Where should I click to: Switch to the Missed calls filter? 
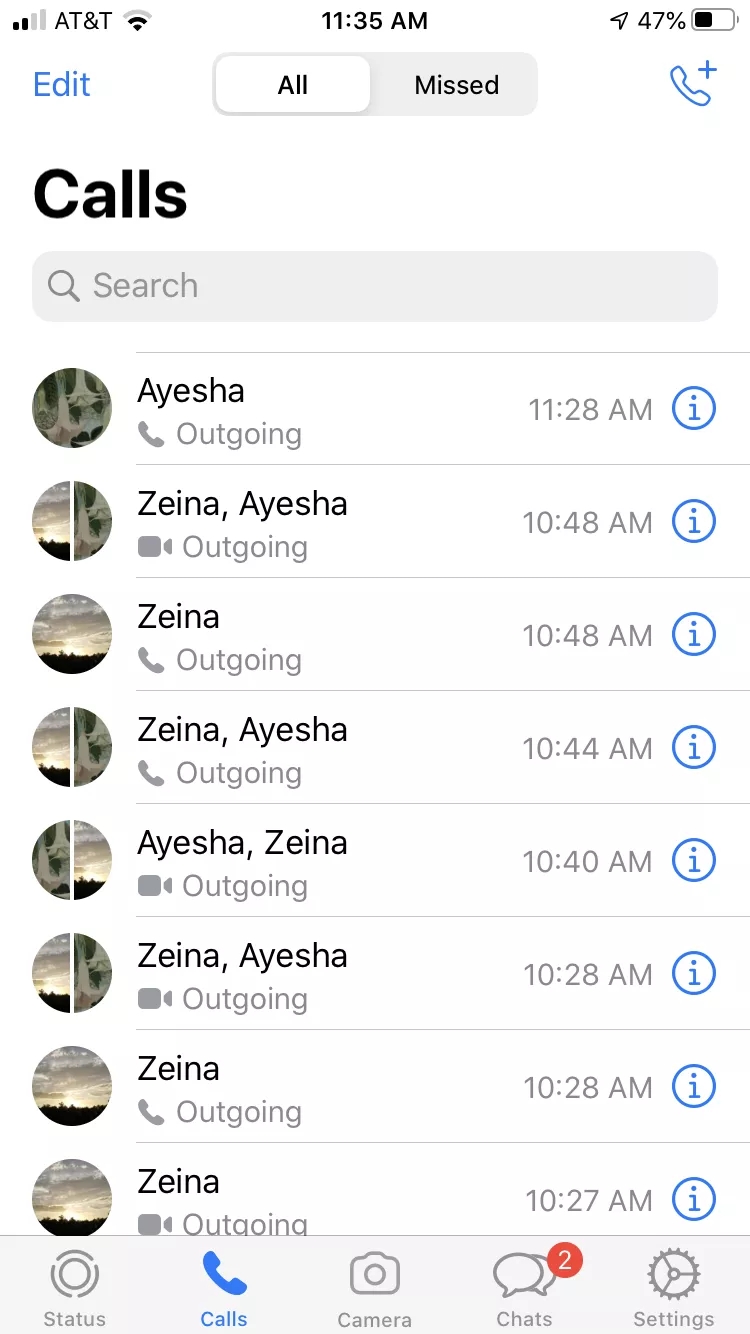click(456, 84)
